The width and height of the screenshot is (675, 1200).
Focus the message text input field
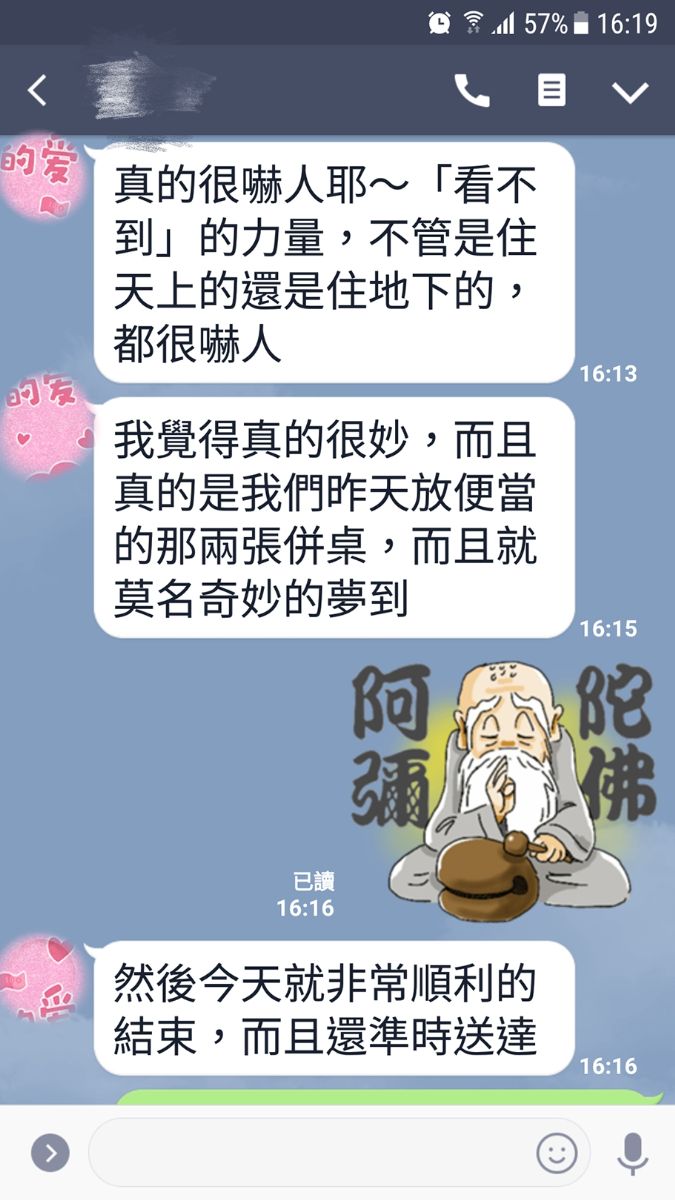coord(310,1153)
